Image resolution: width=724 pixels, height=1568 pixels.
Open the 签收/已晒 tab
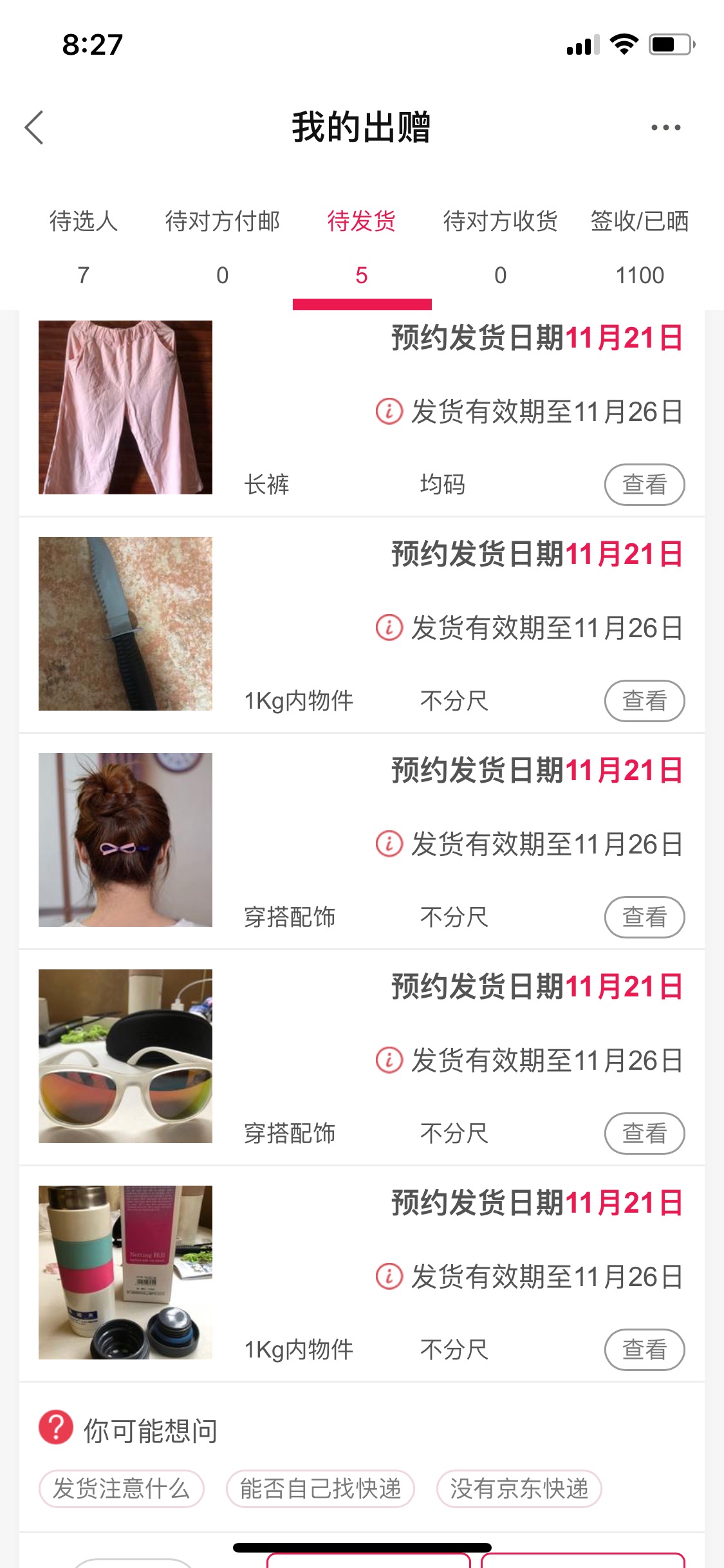[640, 248]
